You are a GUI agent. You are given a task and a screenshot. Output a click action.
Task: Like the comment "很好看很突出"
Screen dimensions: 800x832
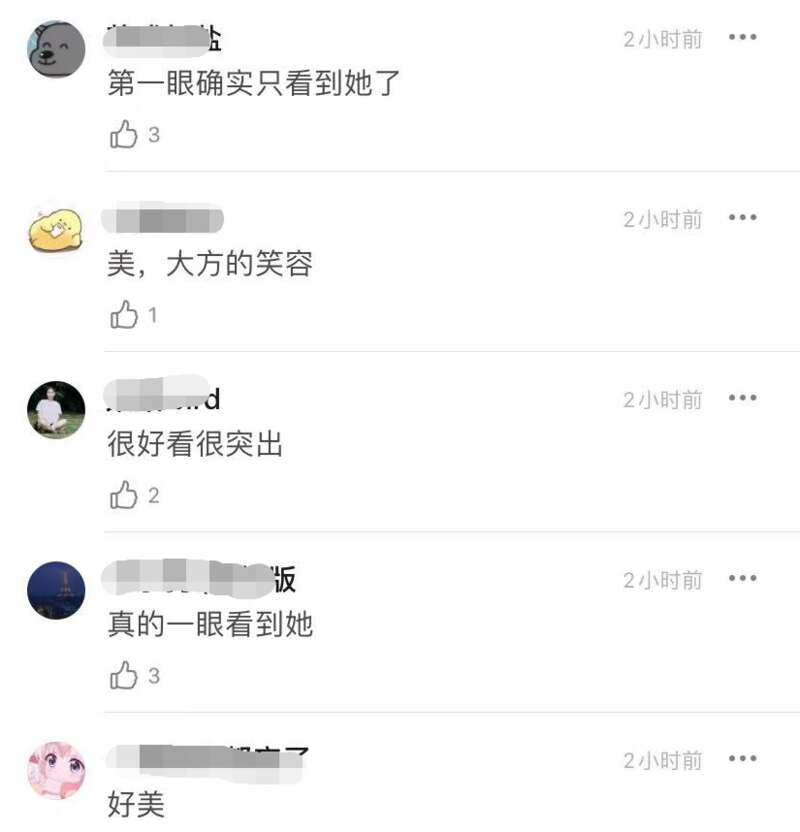(x=124, y=496)
